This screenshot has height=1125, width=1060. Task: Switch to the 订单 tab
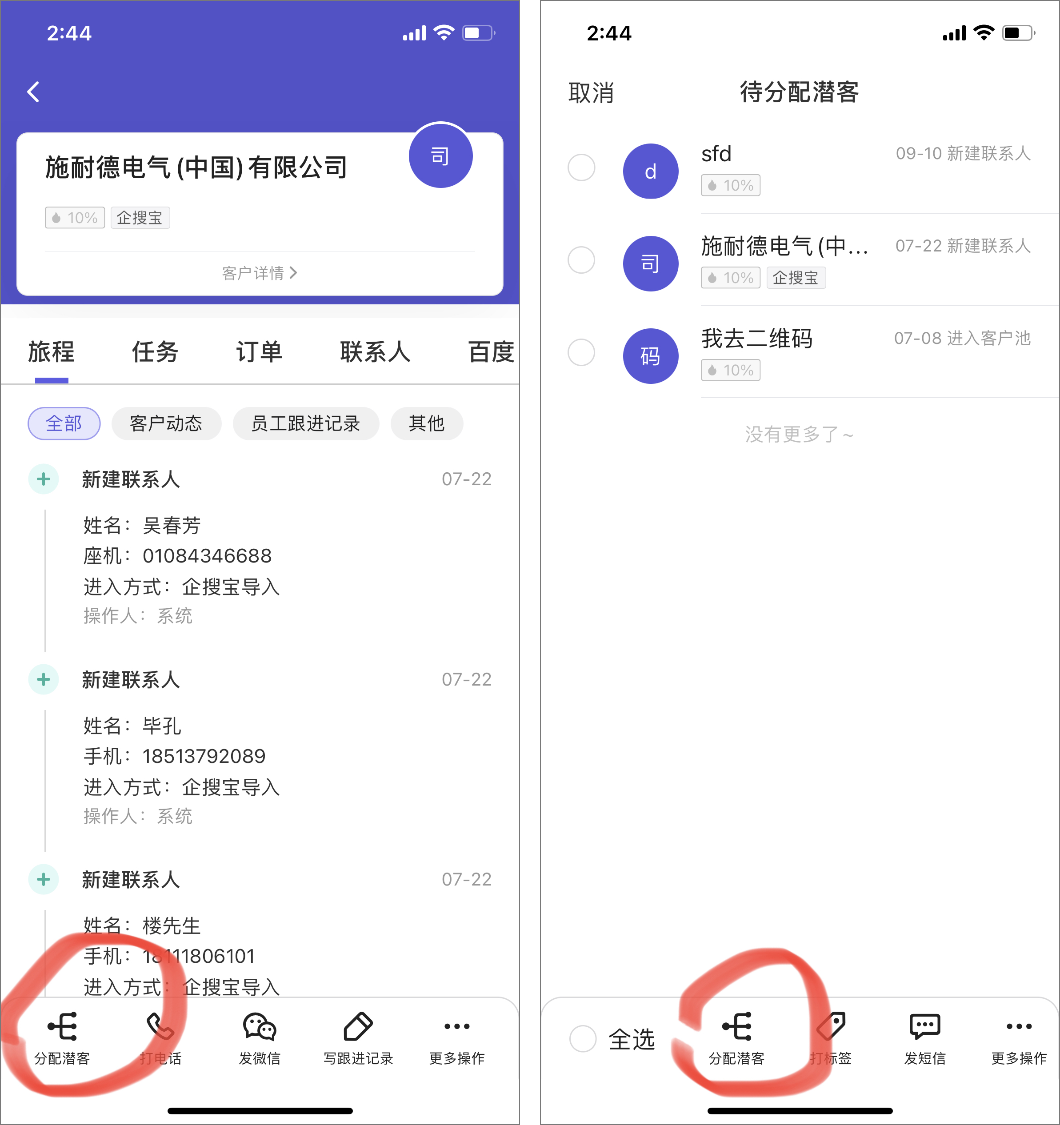pyautogui.click(x=259, y=351)
